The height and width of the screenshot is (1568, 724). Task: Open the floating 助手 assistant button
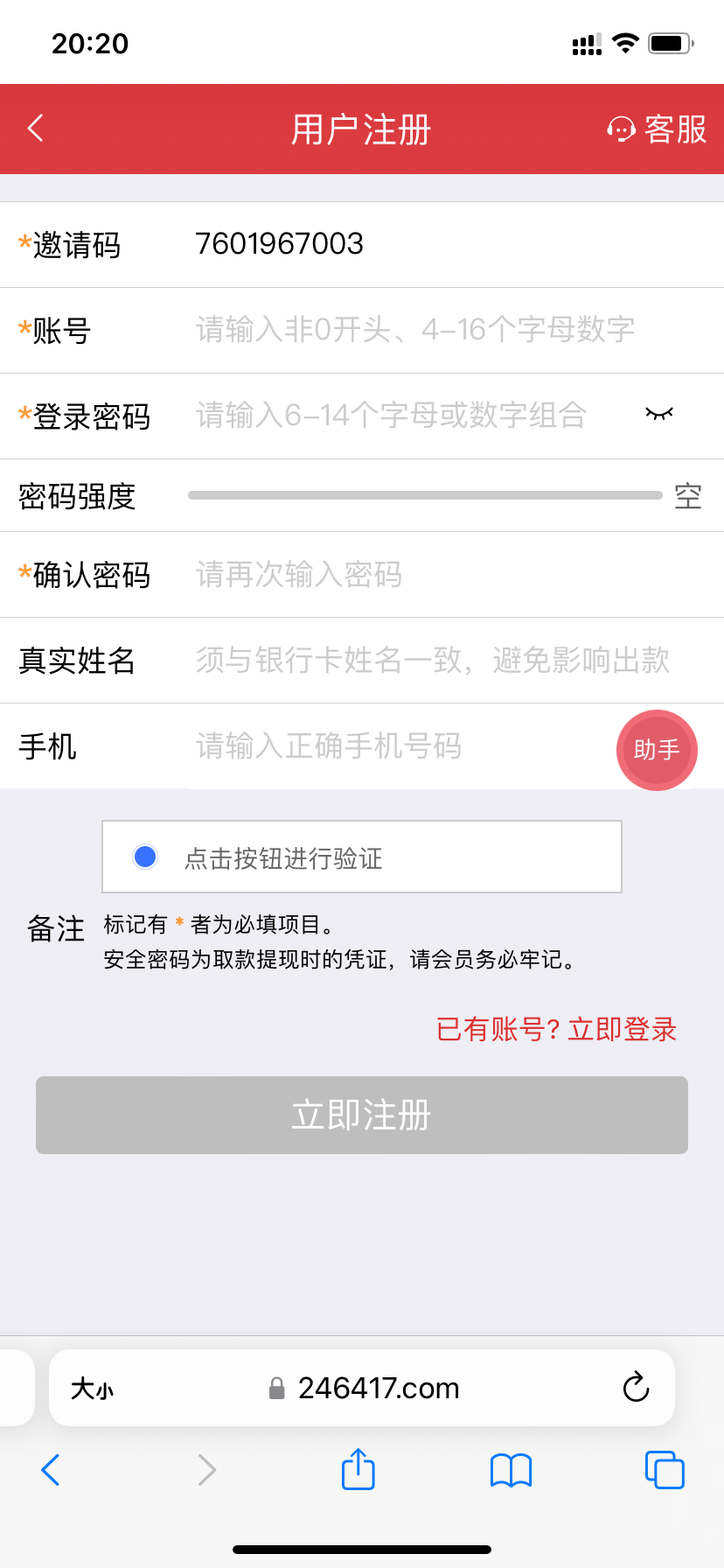[x=657, y=750]
